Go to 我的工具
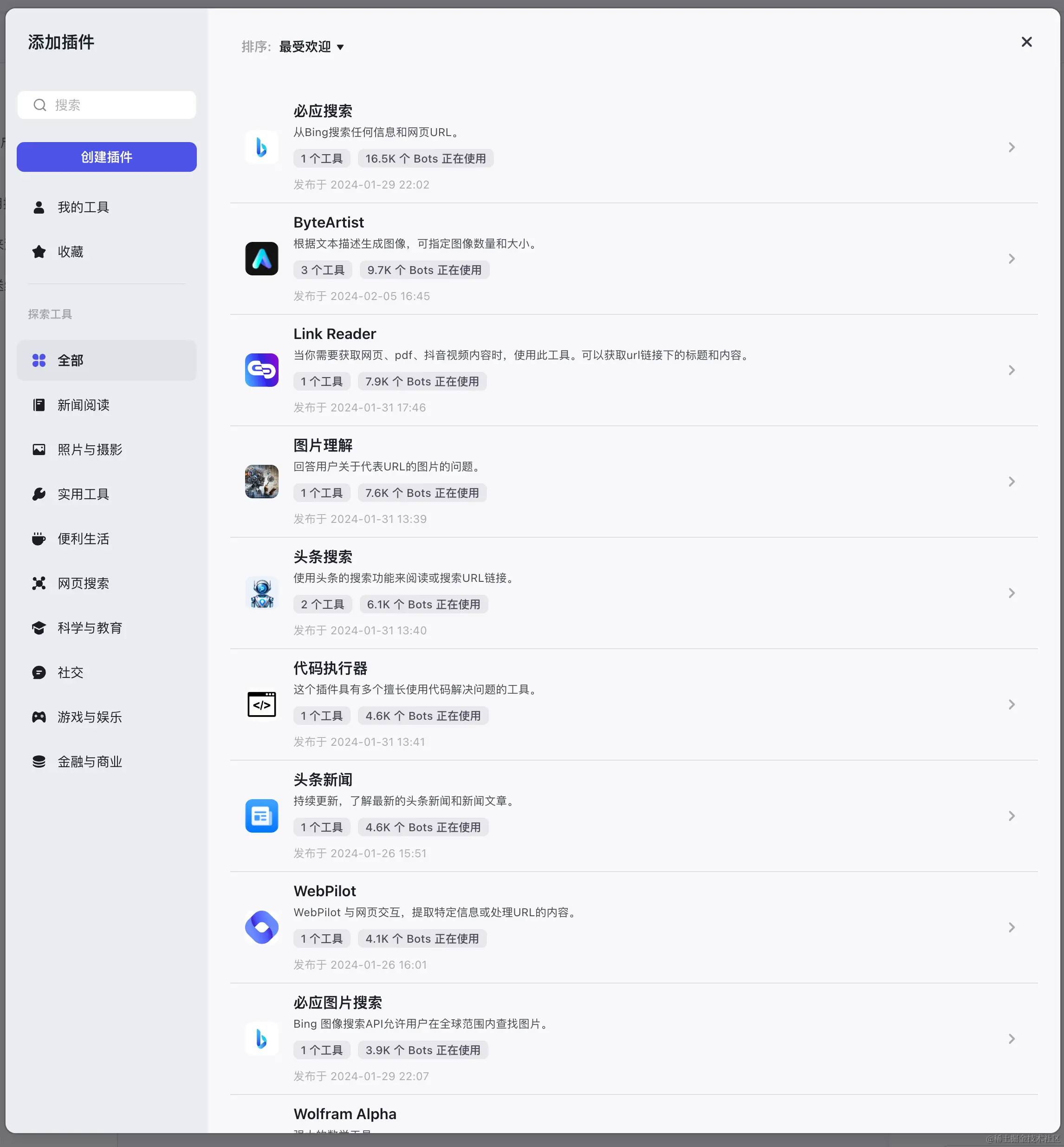Screen dimensions: 1064x1147 [x=83, y=207]
